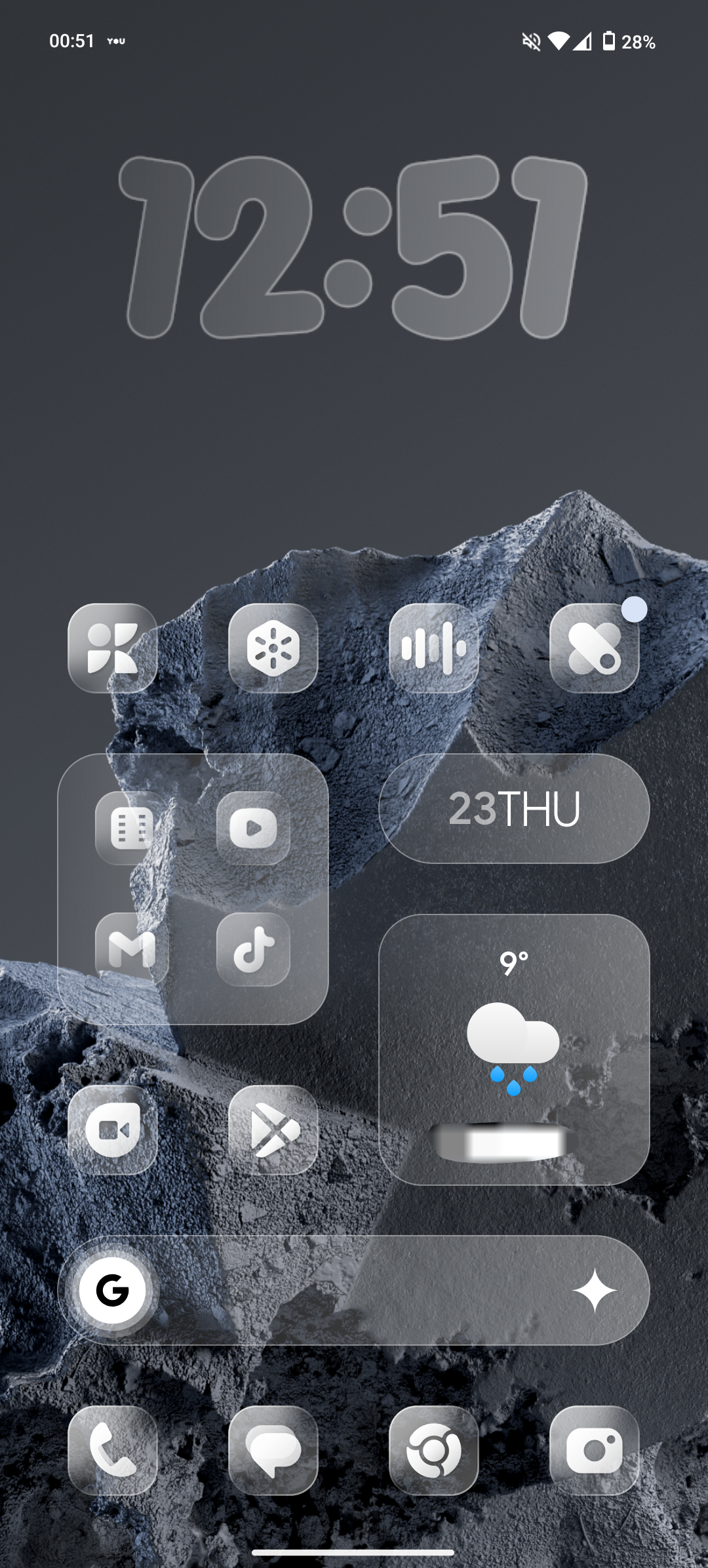
Task: Launch the Chrome browser
Action: [x=434, y=1450]
